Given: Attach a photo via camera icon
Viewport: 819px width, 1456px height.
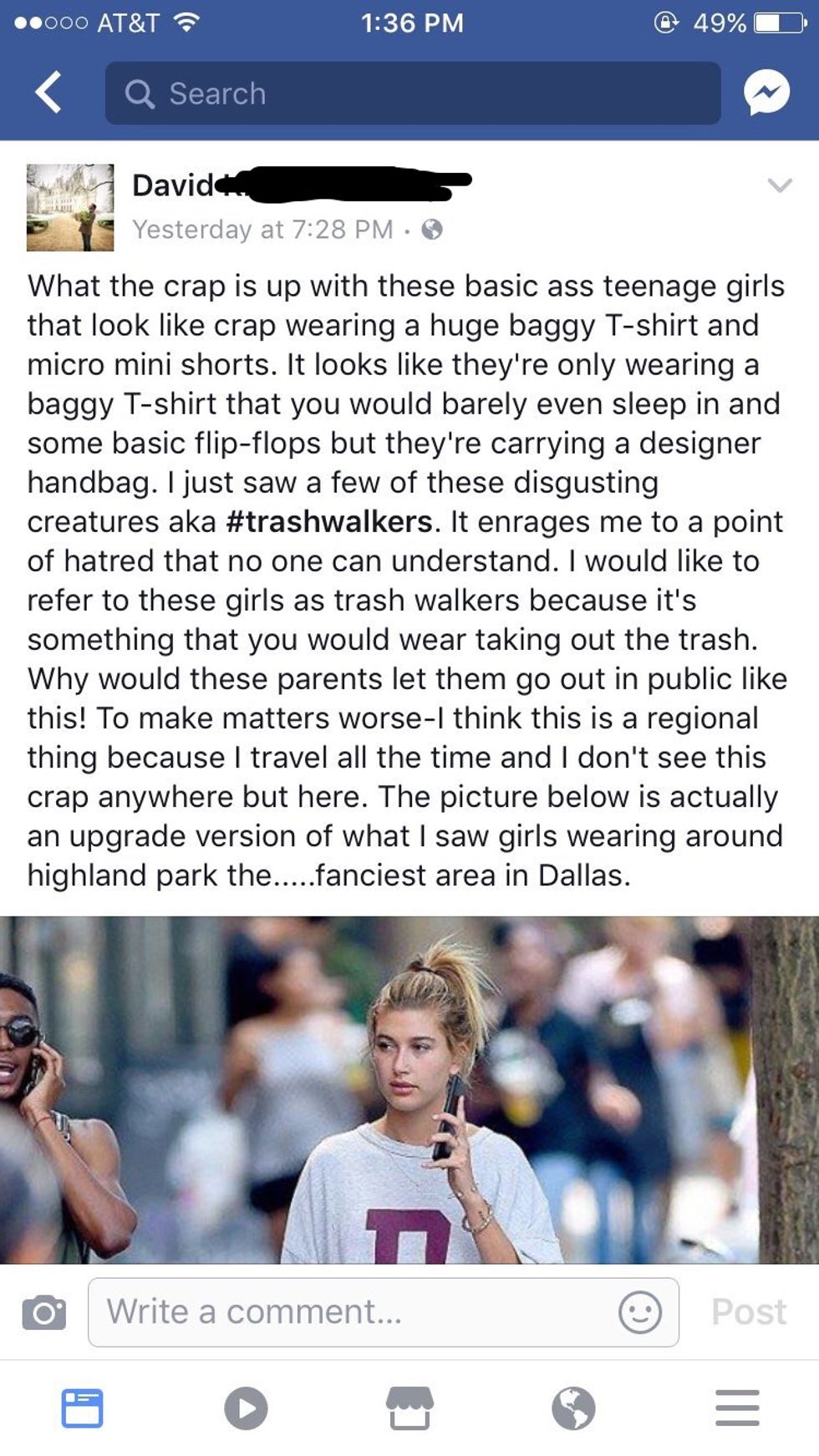Looking at the screenshot, I should coord(43,1312).
